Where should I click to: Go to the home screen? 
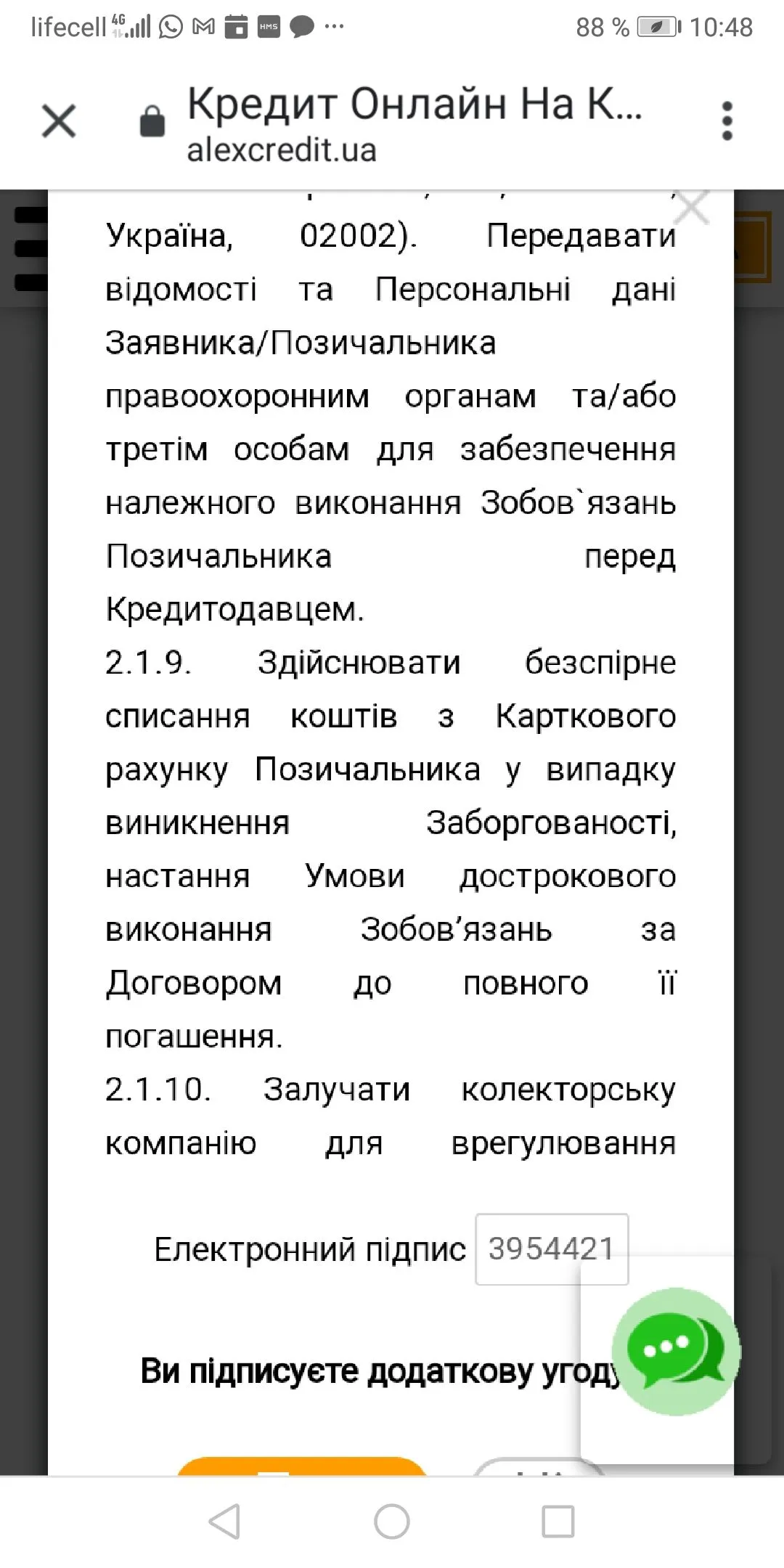392,1521
